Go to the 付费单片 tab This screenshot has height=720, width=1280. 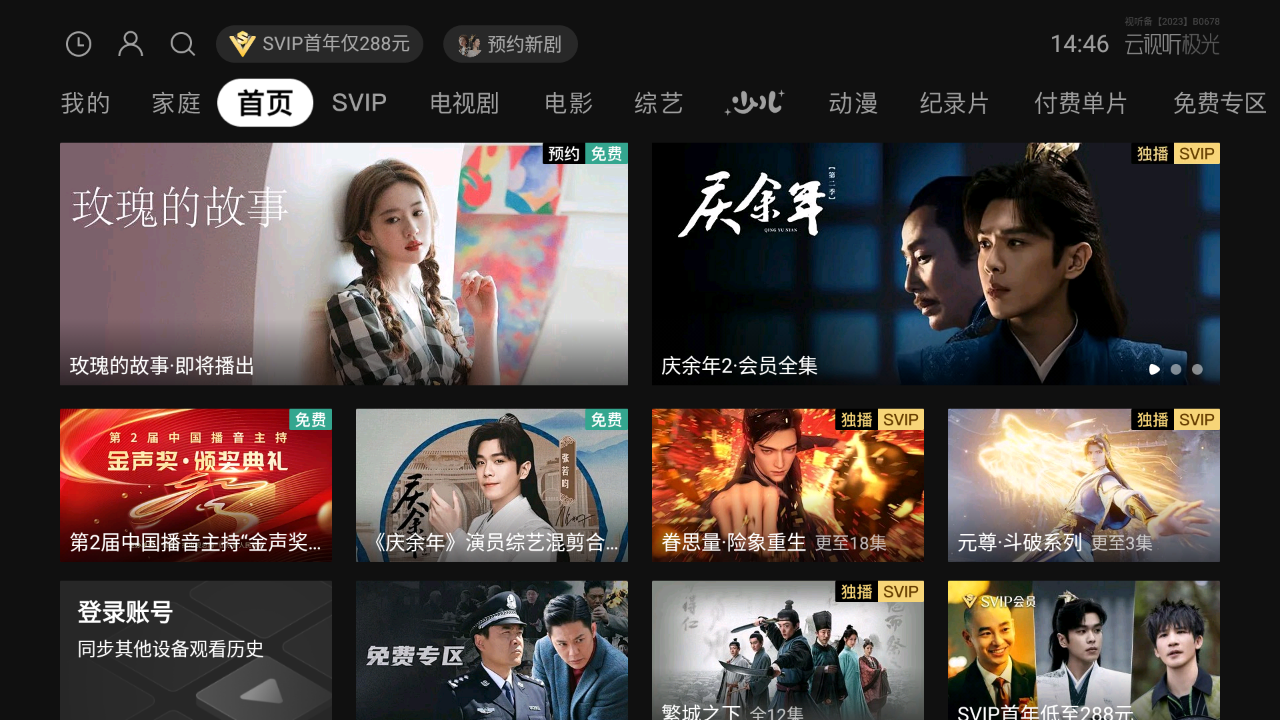click(1081, 103)
